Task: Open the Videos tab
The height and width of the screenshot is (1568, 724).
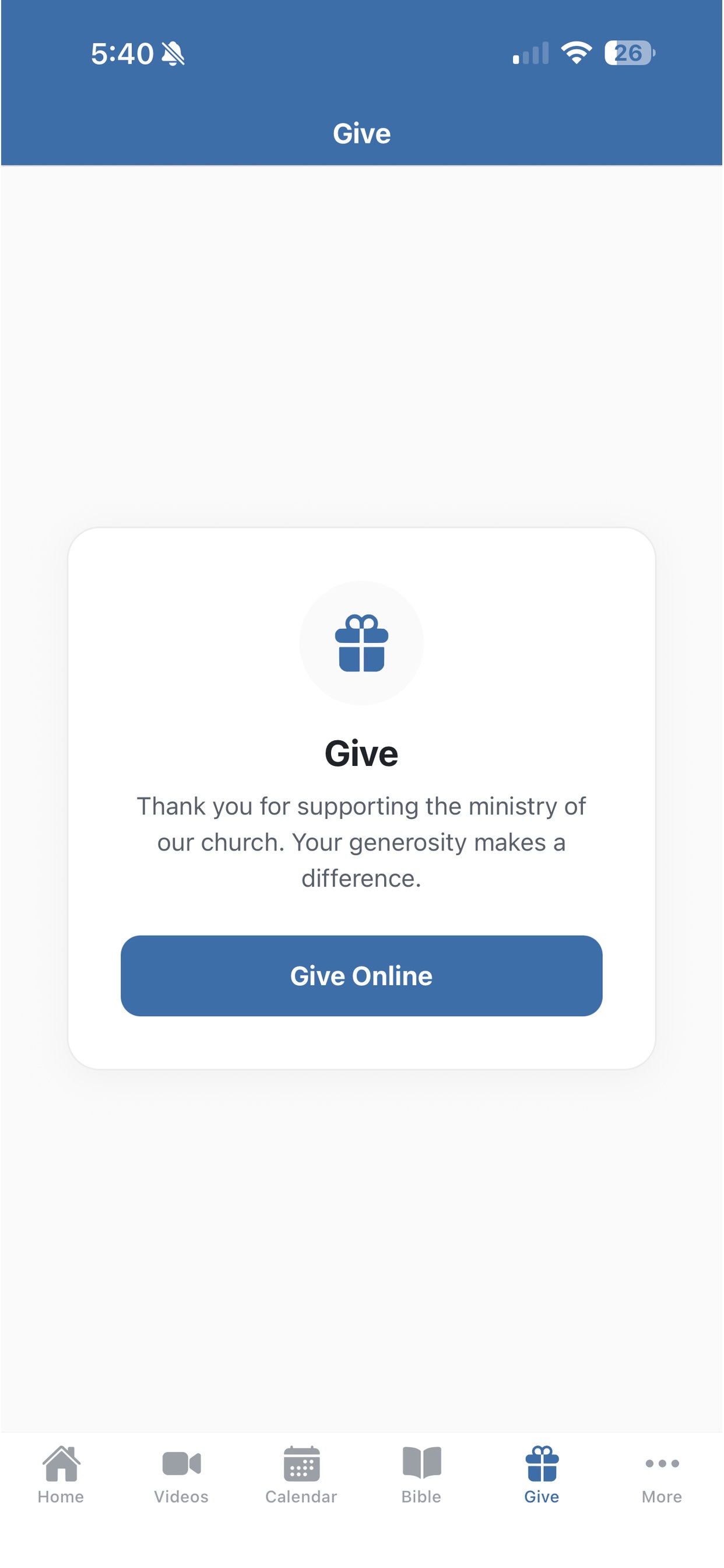Action: pyautogui.click(x=181, y=1475)
